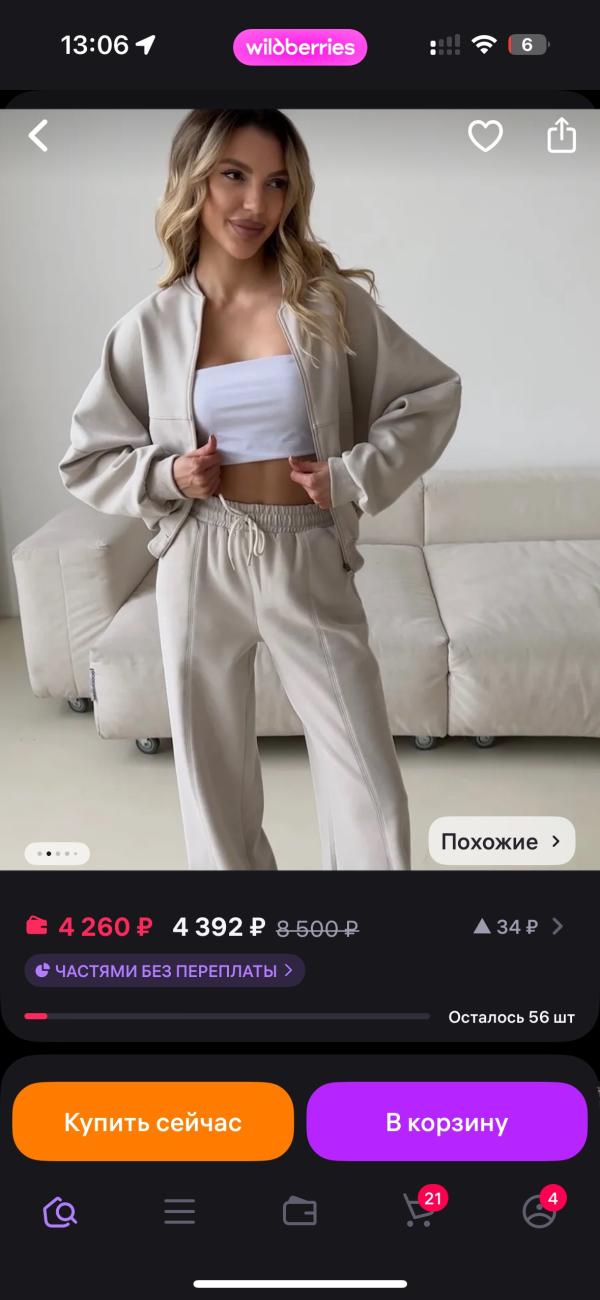Image resolution: width=600 pixels, height=1300 pixels.
Task: Add item with В корзину button
Action: pos(446,1122)
